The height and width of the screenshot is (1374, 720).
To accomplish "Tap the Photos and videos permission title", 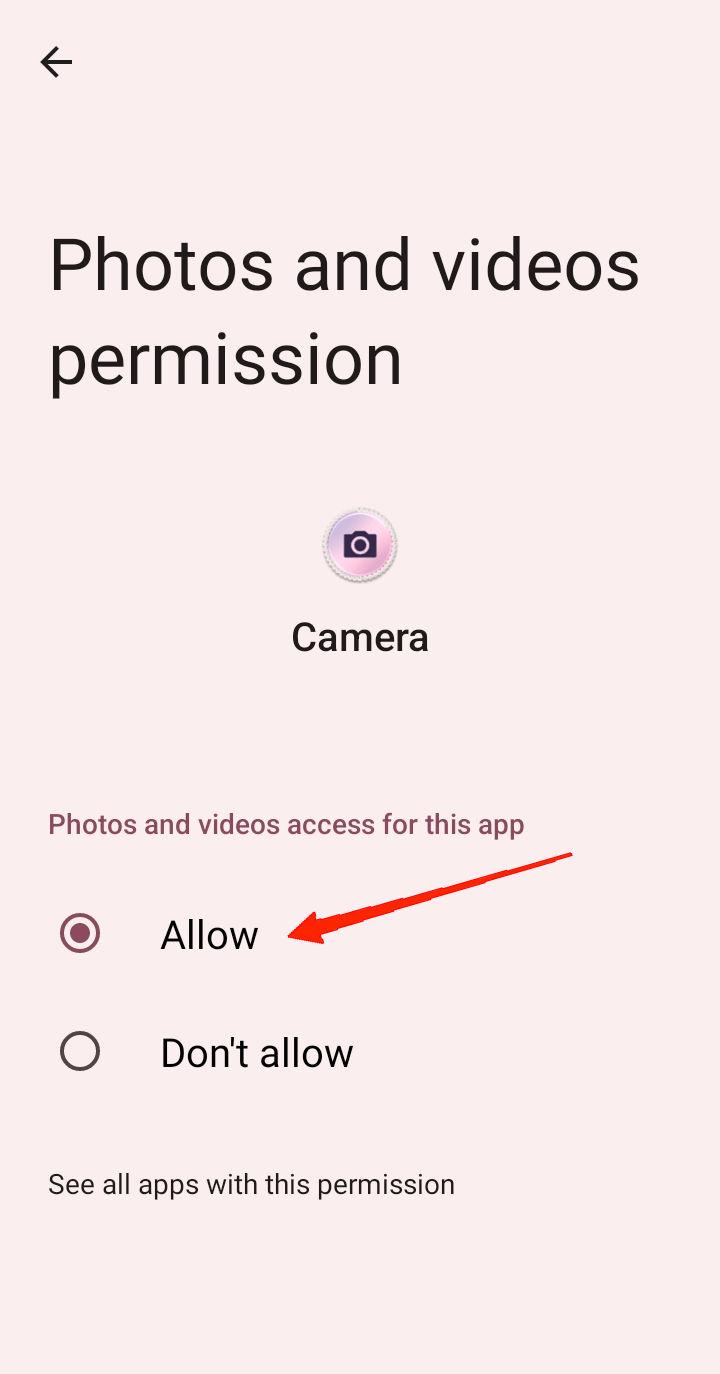I will [x=344, y=312].
